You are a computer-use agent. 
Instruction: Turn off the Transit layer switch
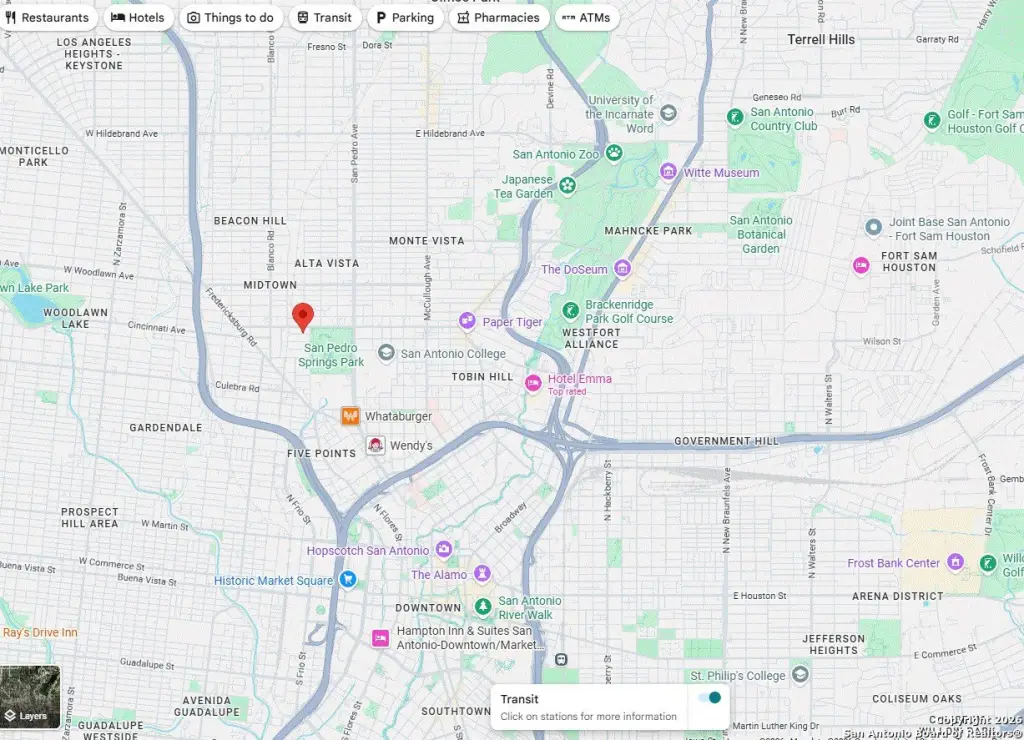click(x=709, y=698)
